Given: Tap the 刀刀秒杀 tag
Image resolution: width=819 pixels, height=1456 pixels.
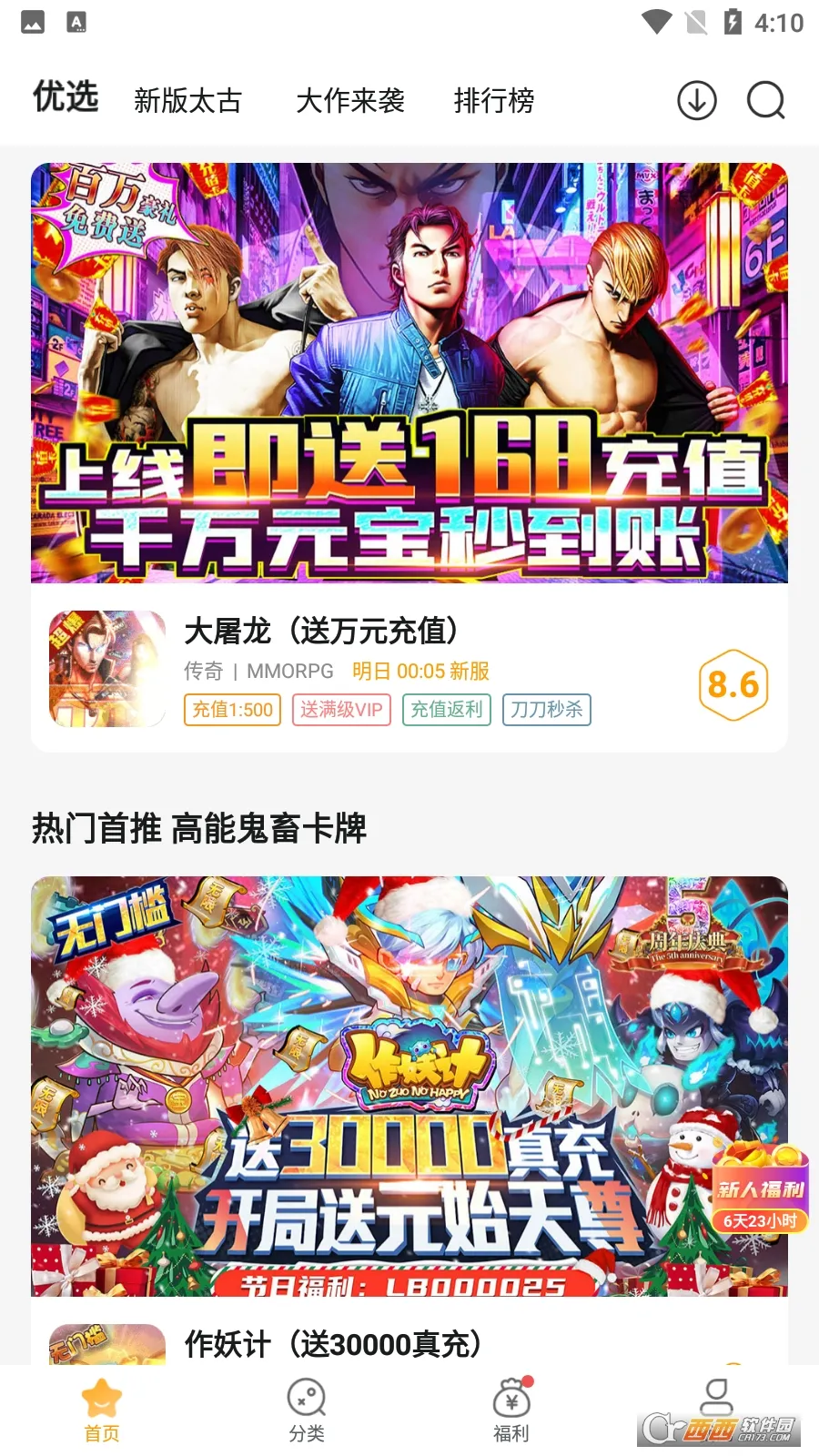Looking at the screenshot, I should (x=546, y=709).
